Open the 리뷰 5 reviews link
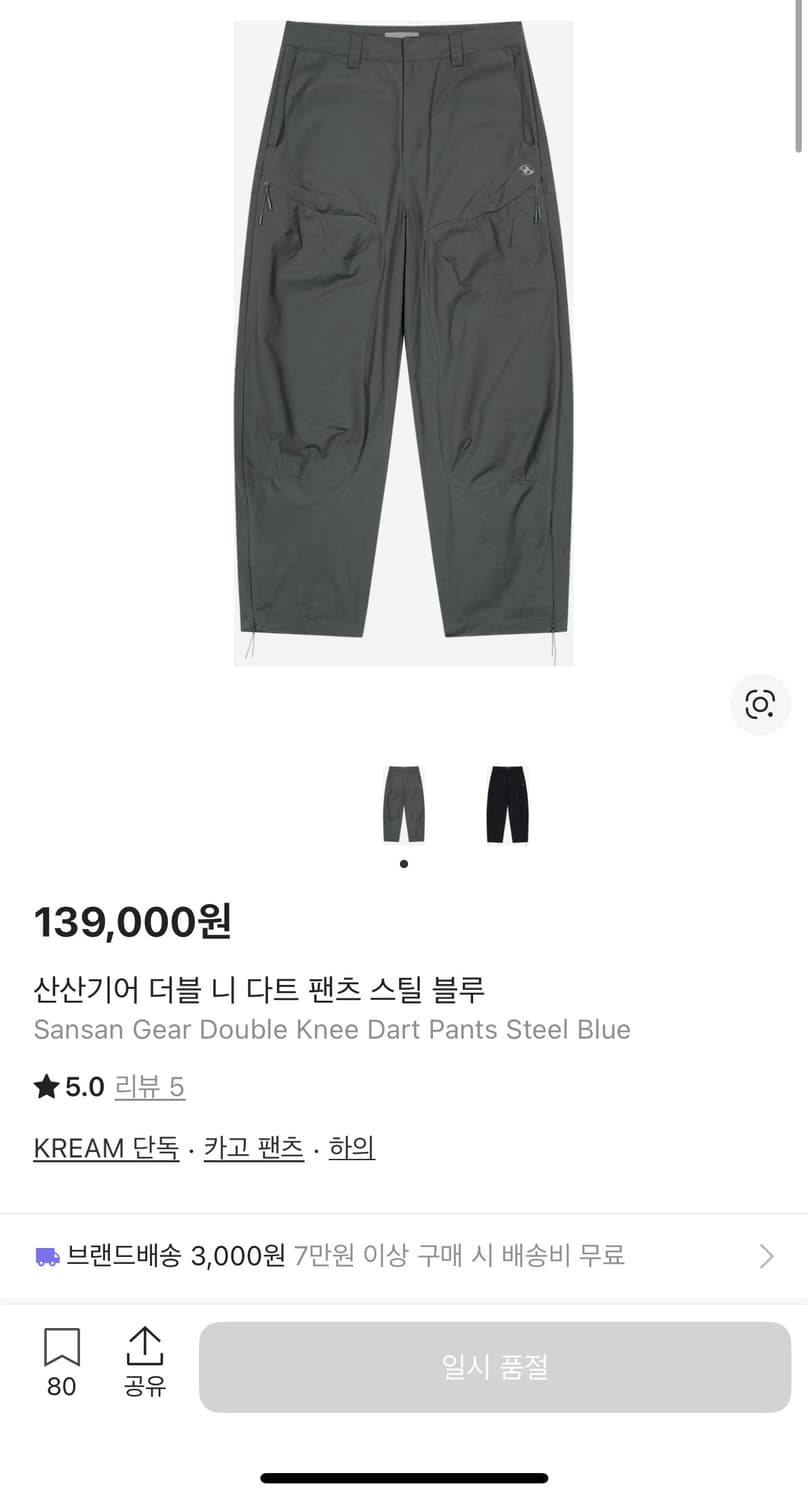This screenshot has height=1500, width=808. pos(150,1086)
